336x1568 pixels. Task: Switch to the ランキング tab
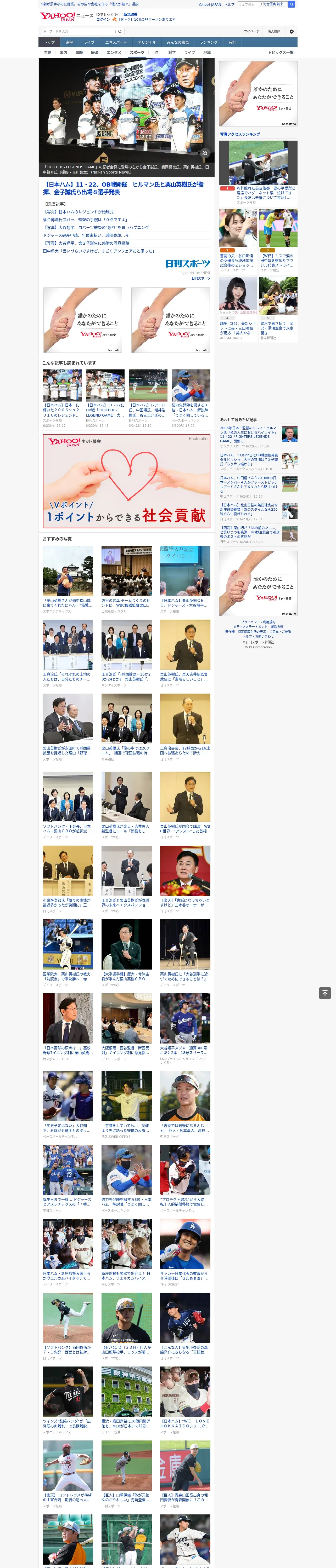point(209,43)
